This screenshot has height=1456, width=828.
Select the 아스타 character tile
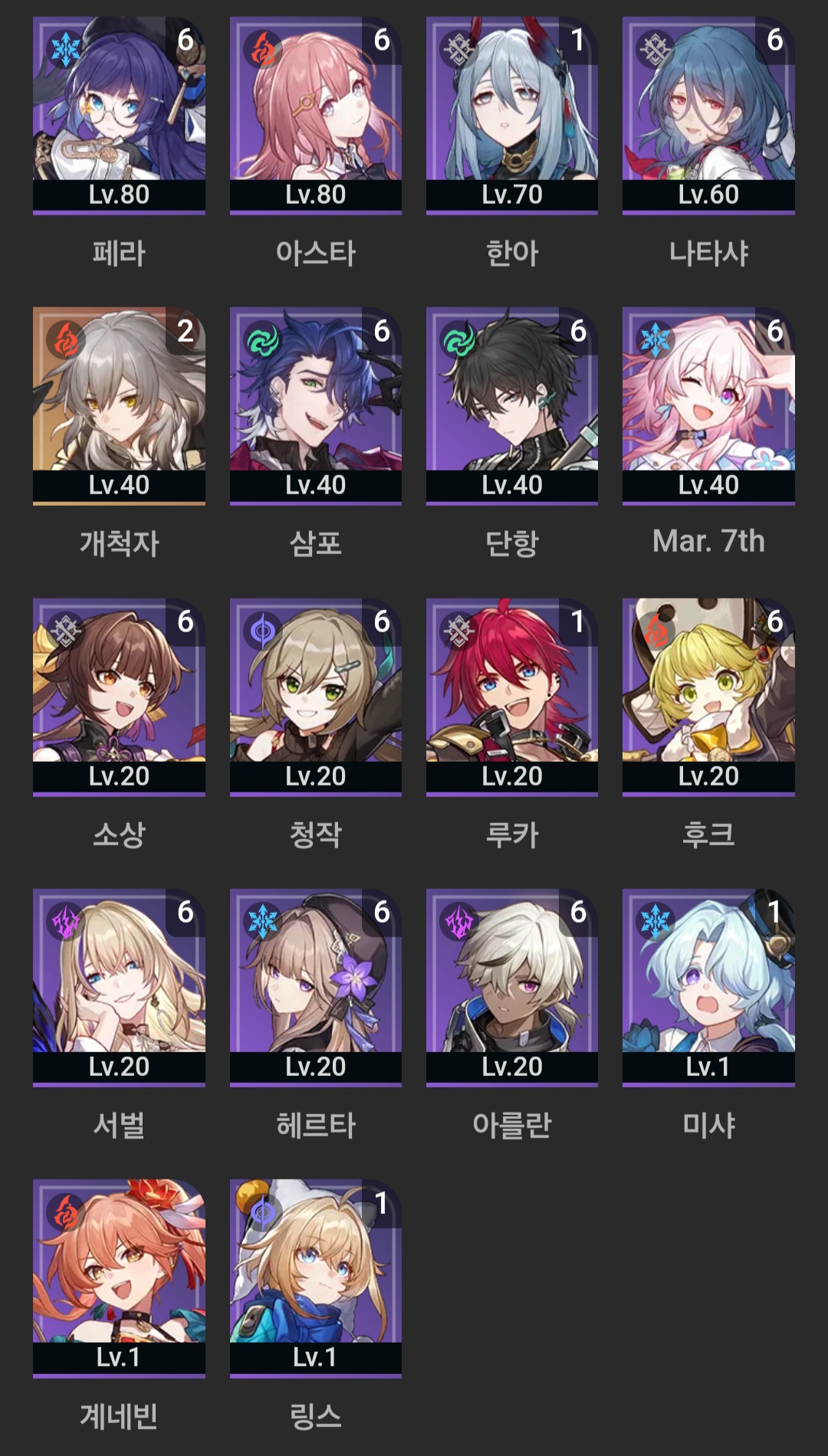click(x=315, y=115)
